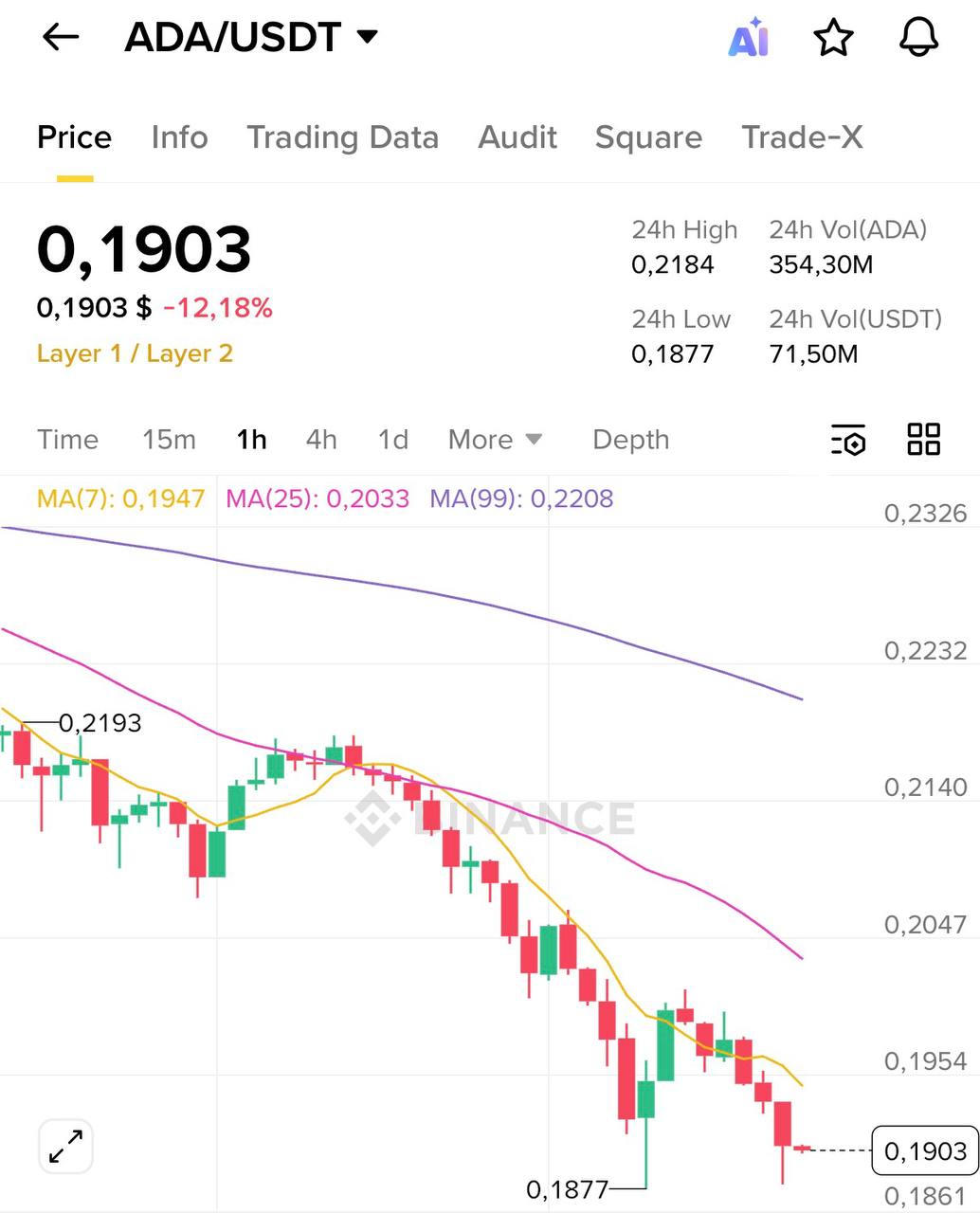The width and height of the screenshot is (980, 1213).
Task: Open the ADA/USDT pair dropdown
Action: coord(251,38)
